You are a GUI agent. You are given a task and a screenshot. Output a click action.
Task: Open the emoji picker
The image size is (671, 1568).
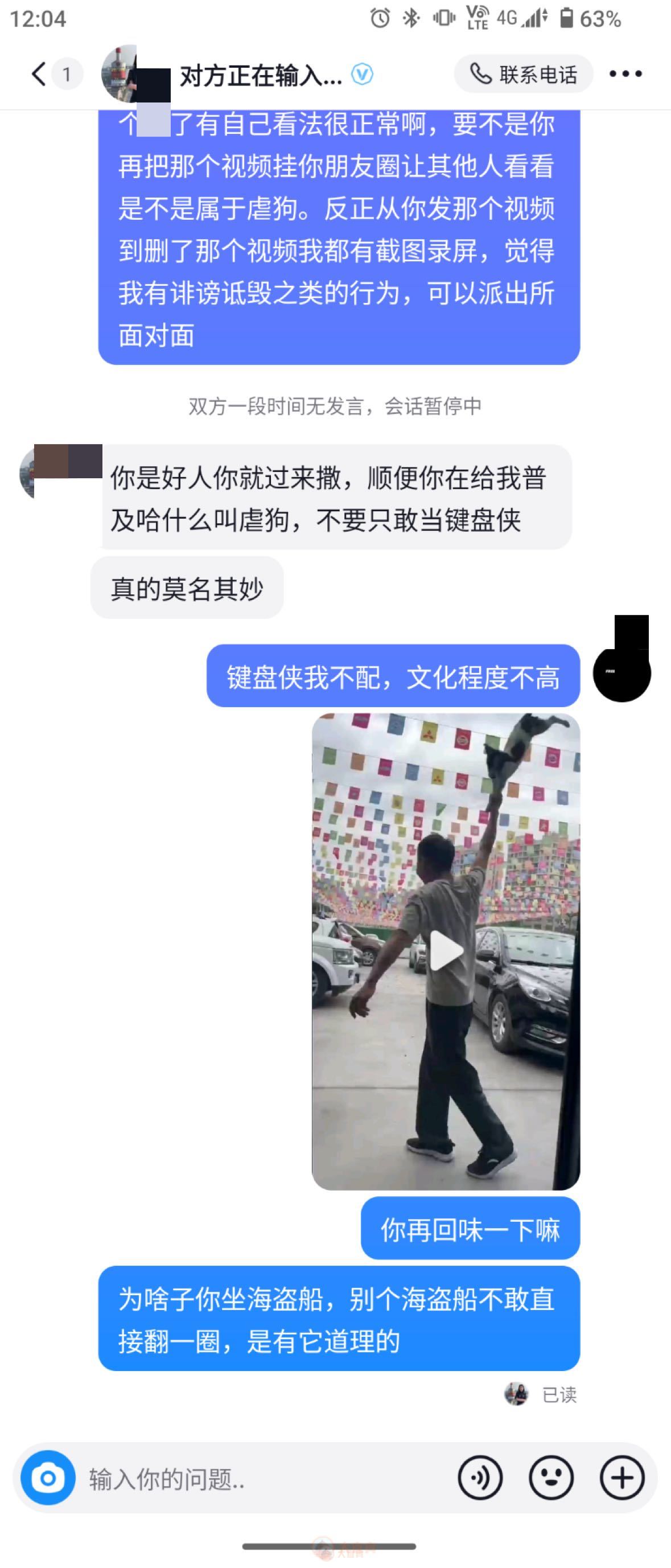(x=551, y=1478)
